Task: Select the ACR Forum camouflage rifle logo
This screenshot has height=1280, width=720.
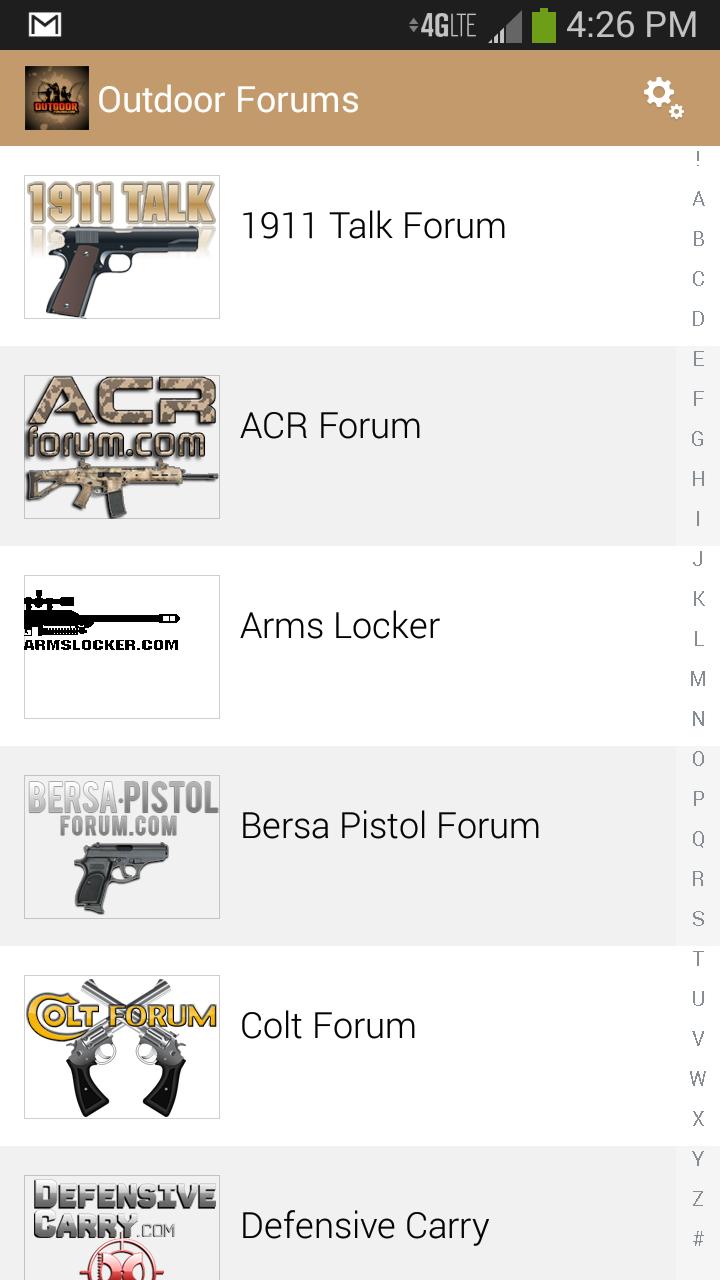Action: [x=120, y=446]
